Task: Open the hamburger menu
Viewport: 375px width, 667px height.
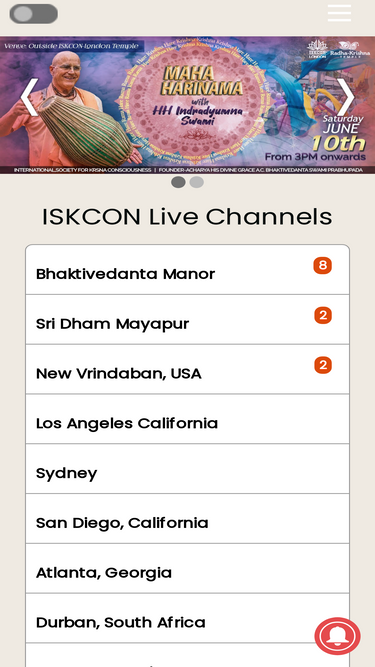Action: [x=339, y=13]
